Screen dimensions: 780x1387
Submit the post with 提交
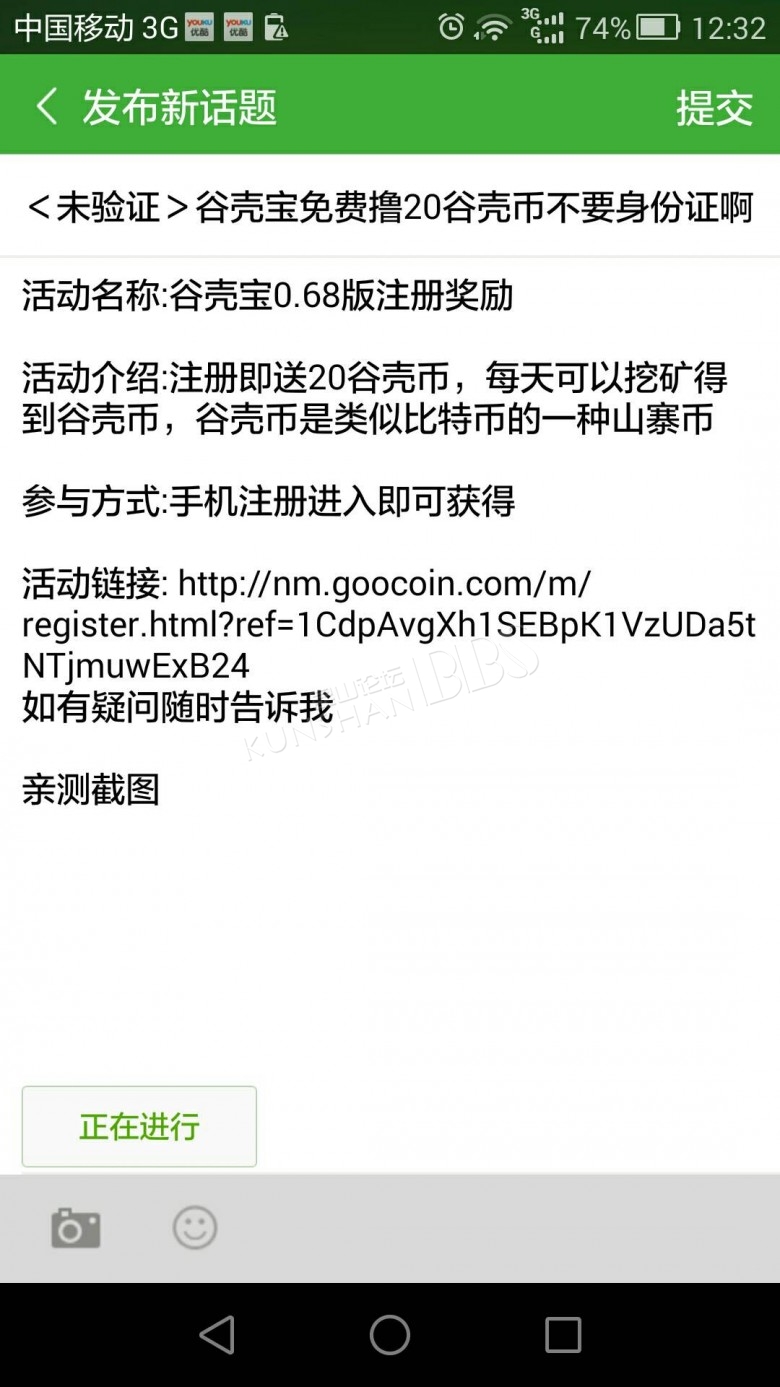(714, 107)
